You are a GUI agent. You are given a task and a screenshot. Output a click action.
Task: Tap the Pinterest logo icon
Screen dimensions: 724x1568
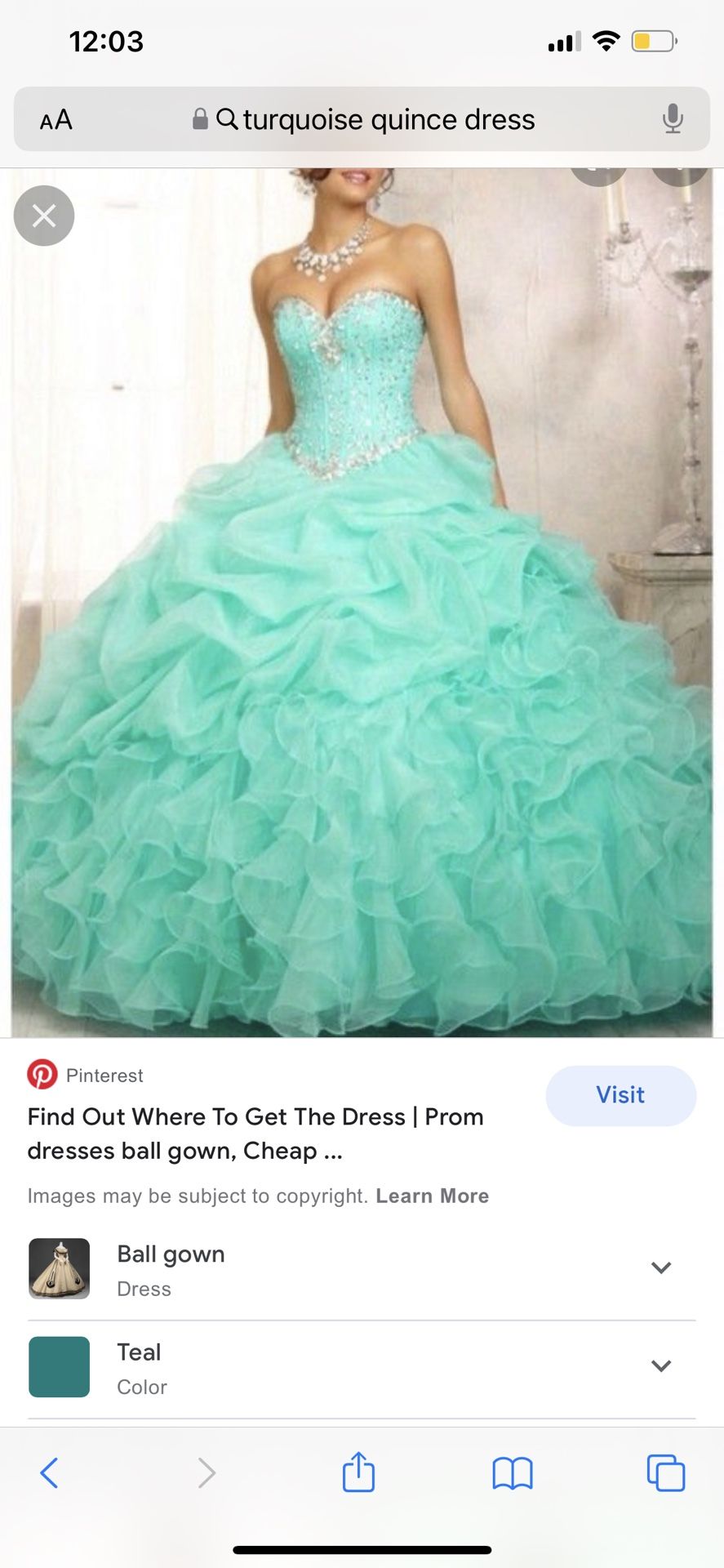pyautogui.click(x=42, y=1075)
